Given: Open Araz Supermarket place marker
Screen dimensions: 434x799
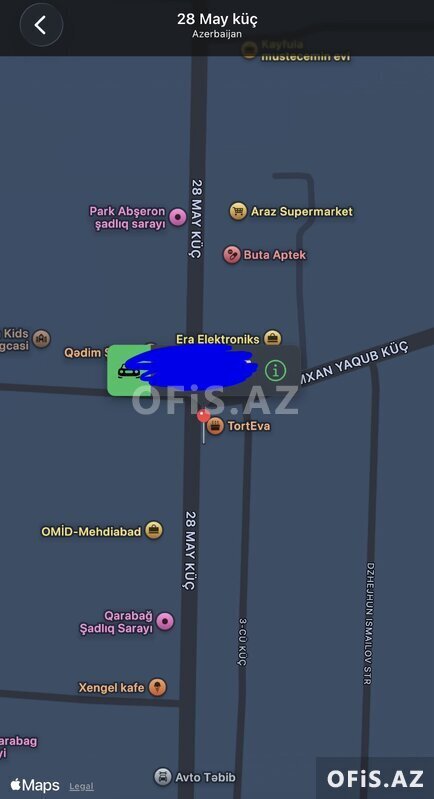Looking at the screenshot, I should 238,211.
